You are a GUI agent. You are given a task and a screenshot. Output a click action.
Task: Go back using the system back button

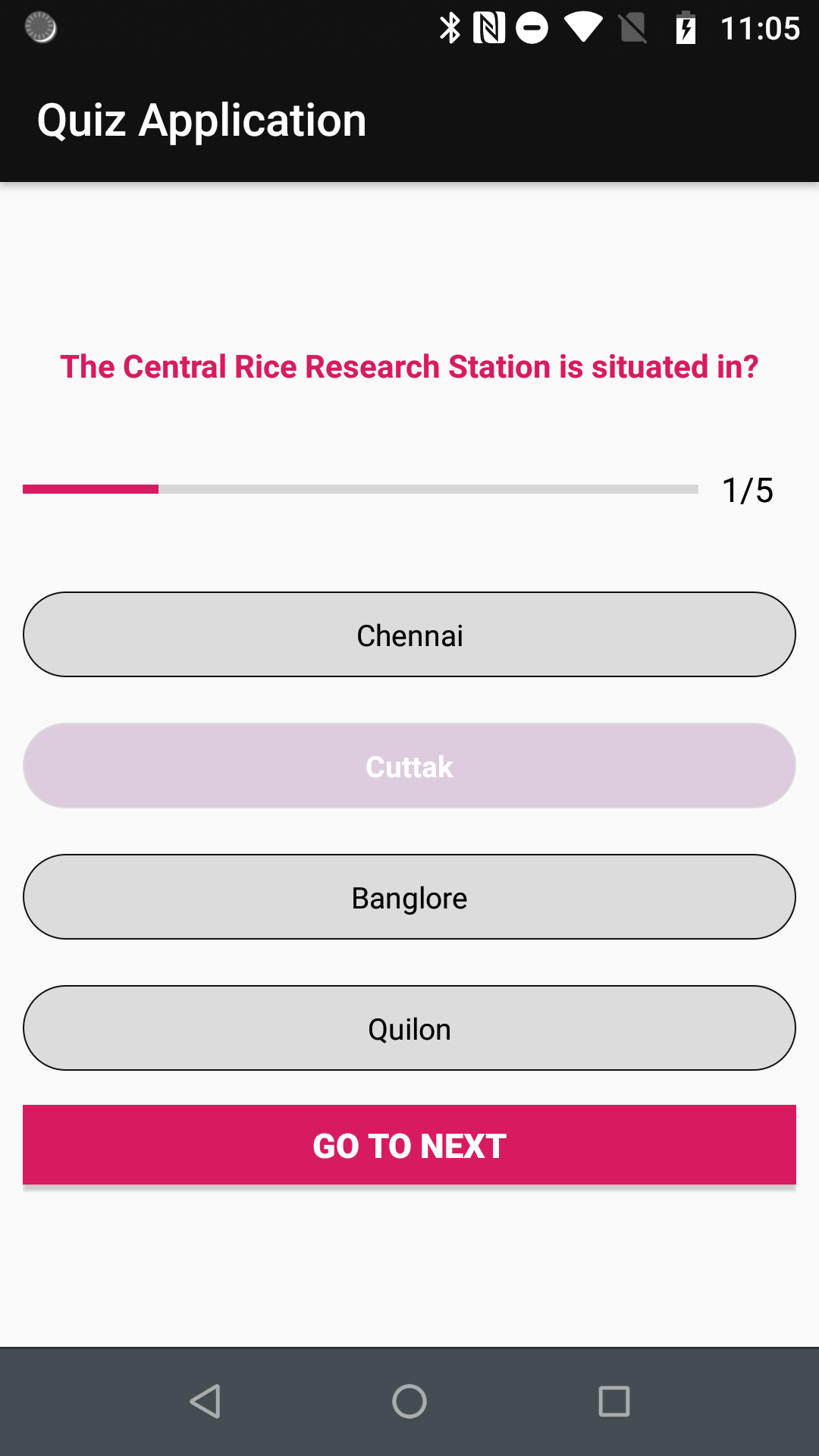tap(205, 1401)
